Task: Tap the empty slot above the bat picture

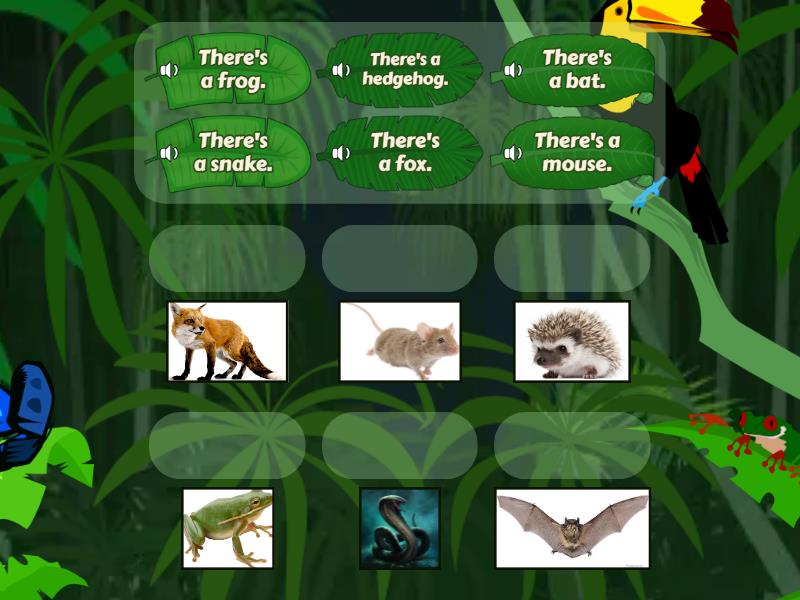Action: (572, 445)
